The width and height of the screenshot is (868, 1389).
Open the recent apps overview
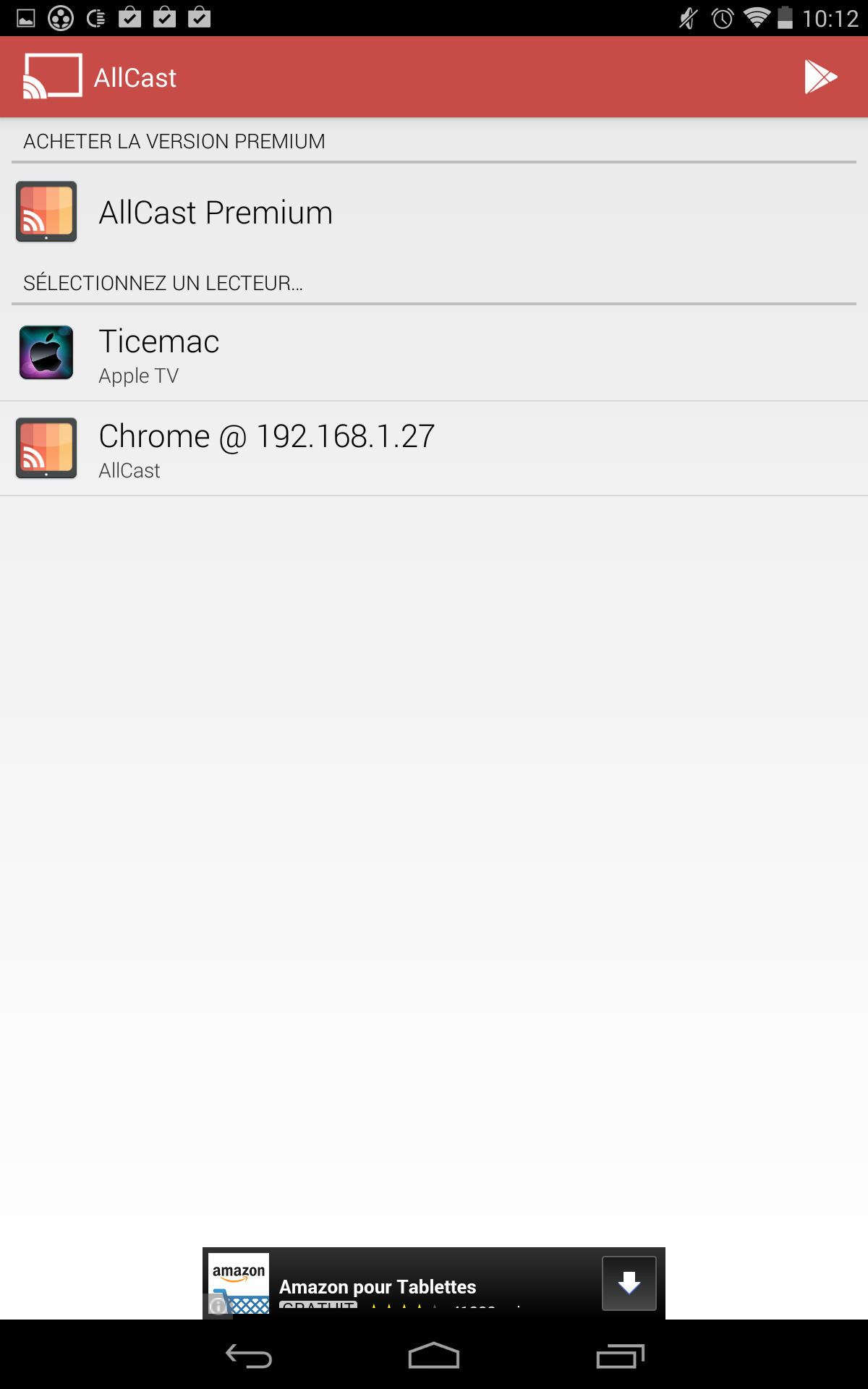620,1355
